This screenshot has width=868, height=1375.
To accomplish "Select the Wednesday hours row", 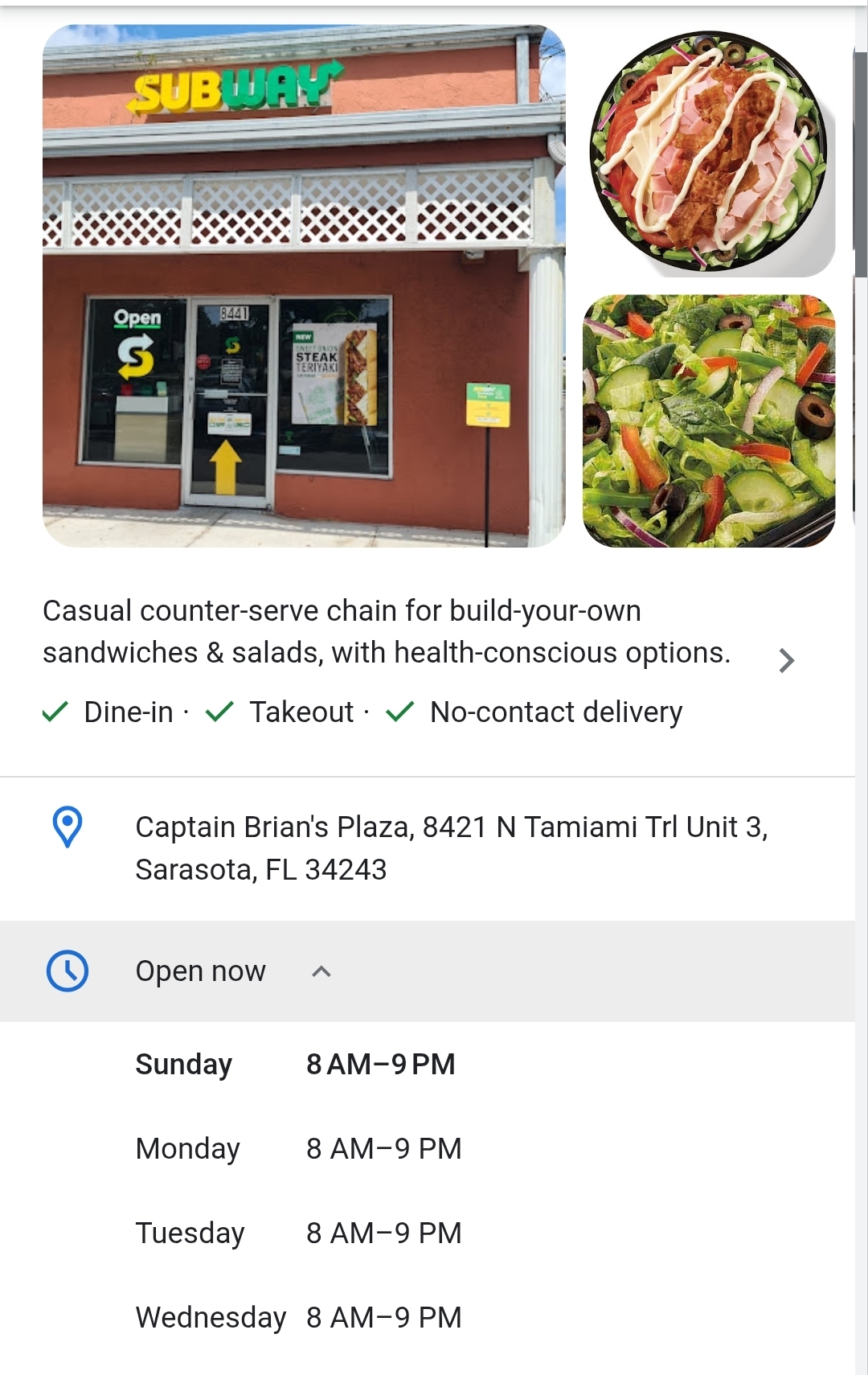I will pyautogui.click(x=299, y=1317).
